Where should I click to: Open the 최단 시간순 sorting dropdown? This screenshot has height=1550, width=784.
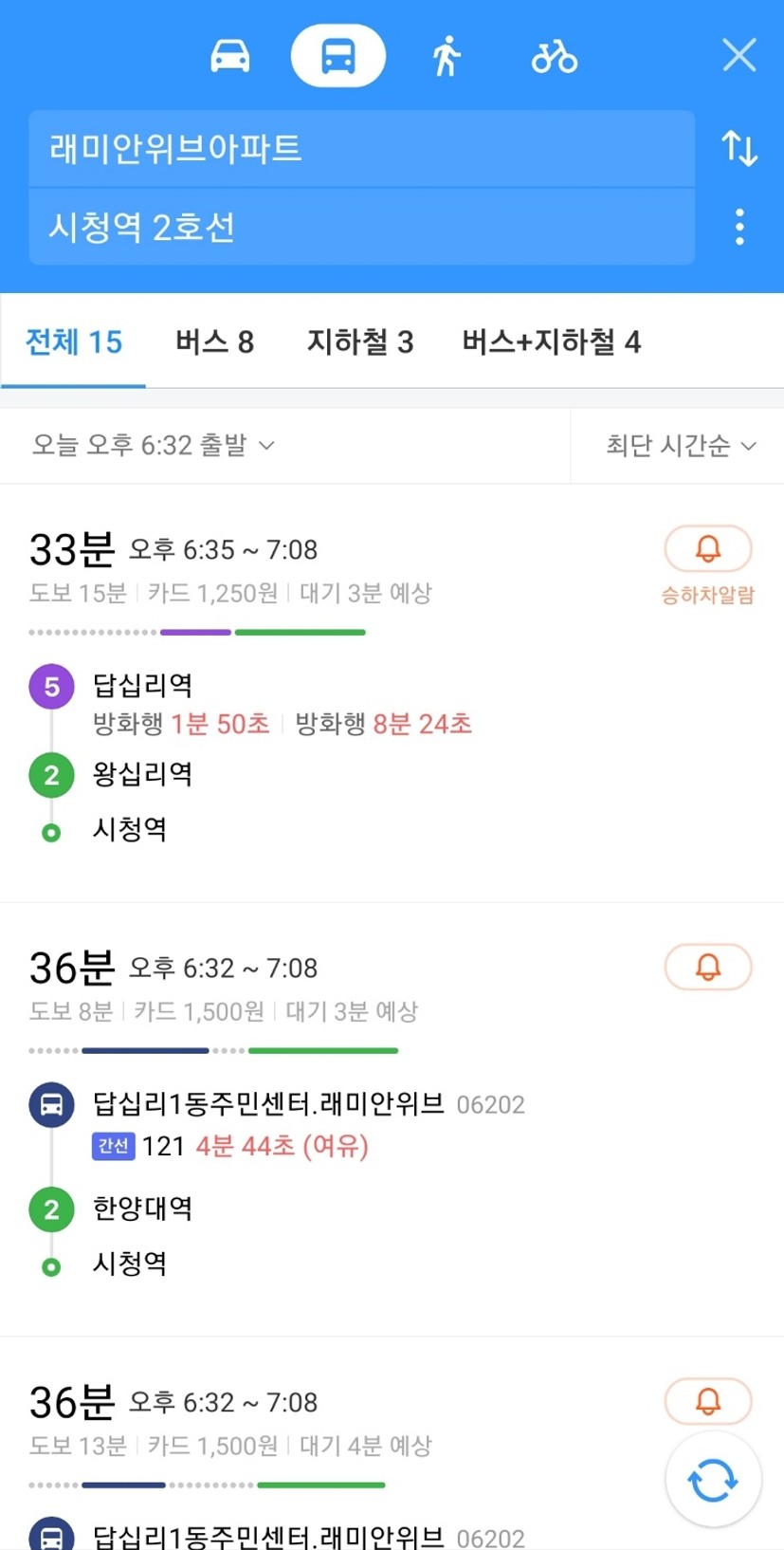coord(681,445)
